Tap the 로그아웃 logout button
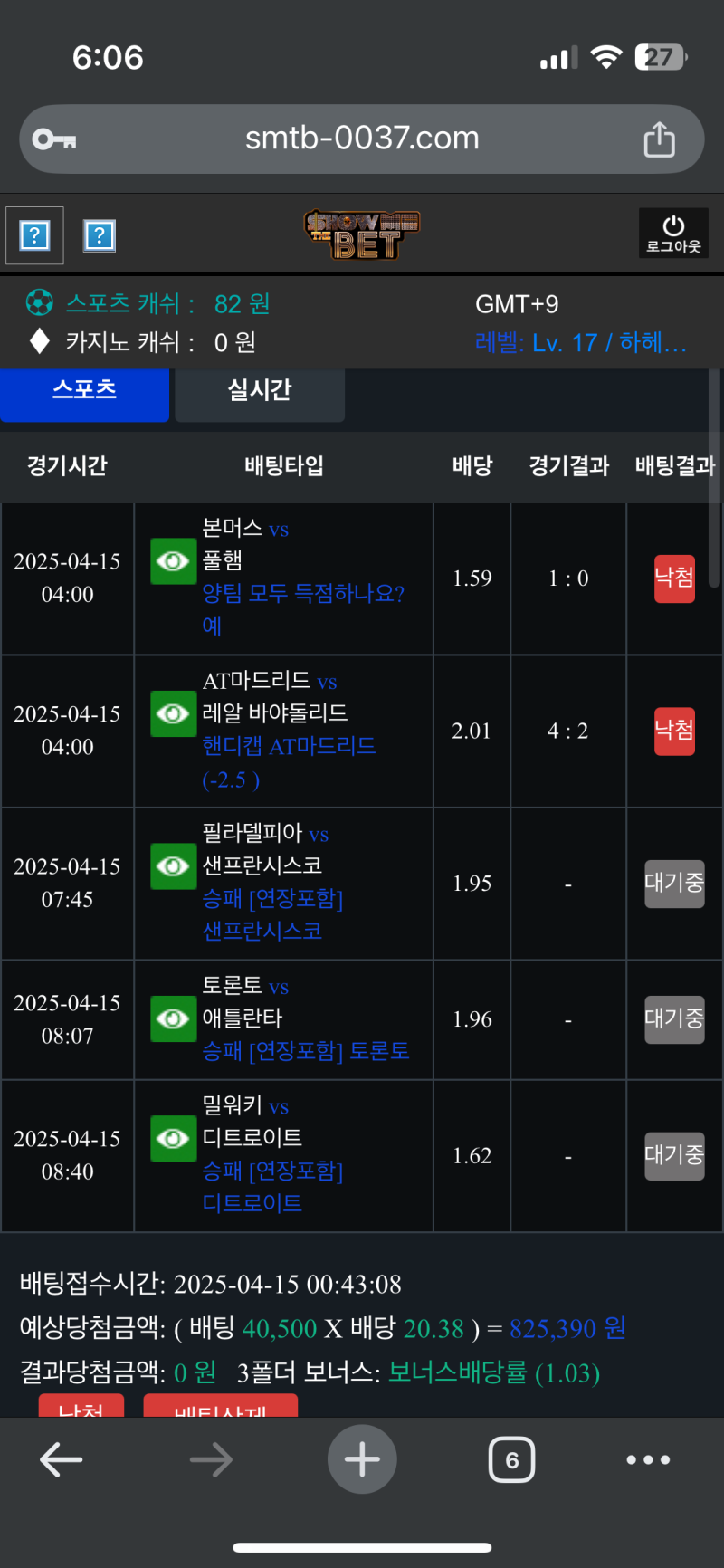 point(673,234)
